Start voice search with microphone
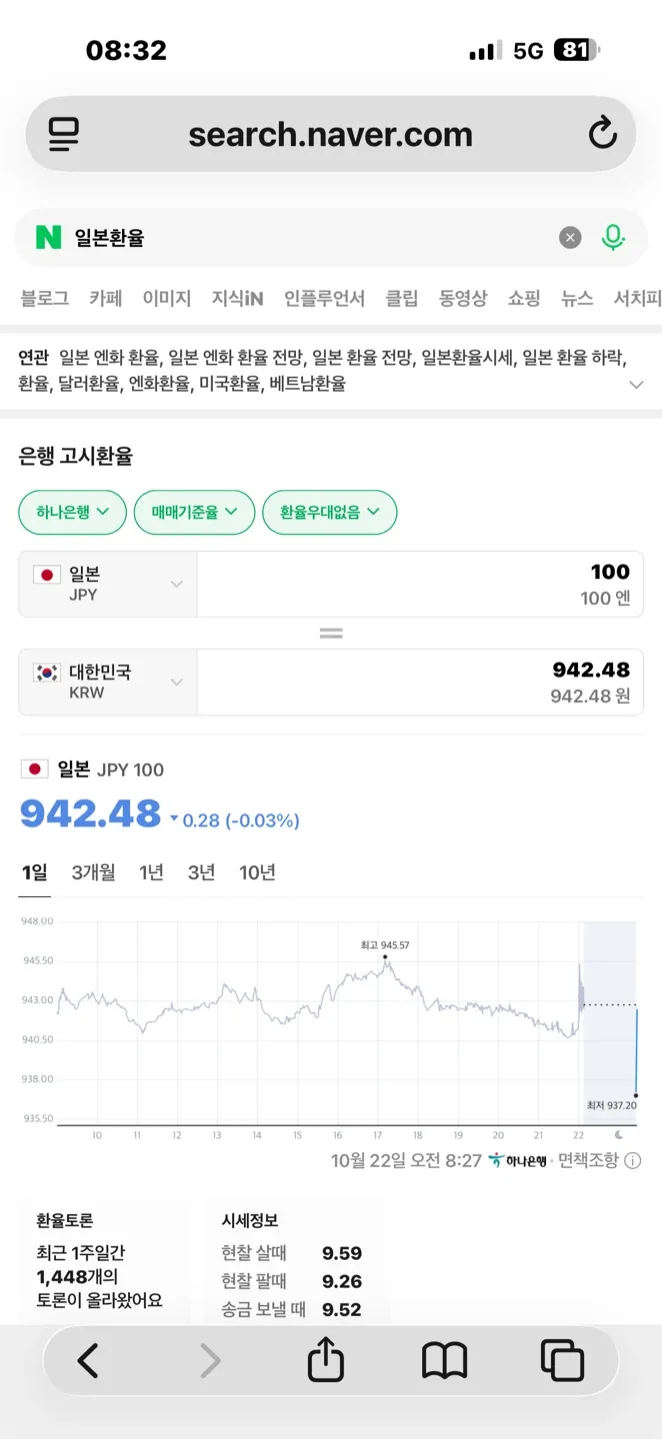This screenshot has width=662, height=1440. (613, 237)
